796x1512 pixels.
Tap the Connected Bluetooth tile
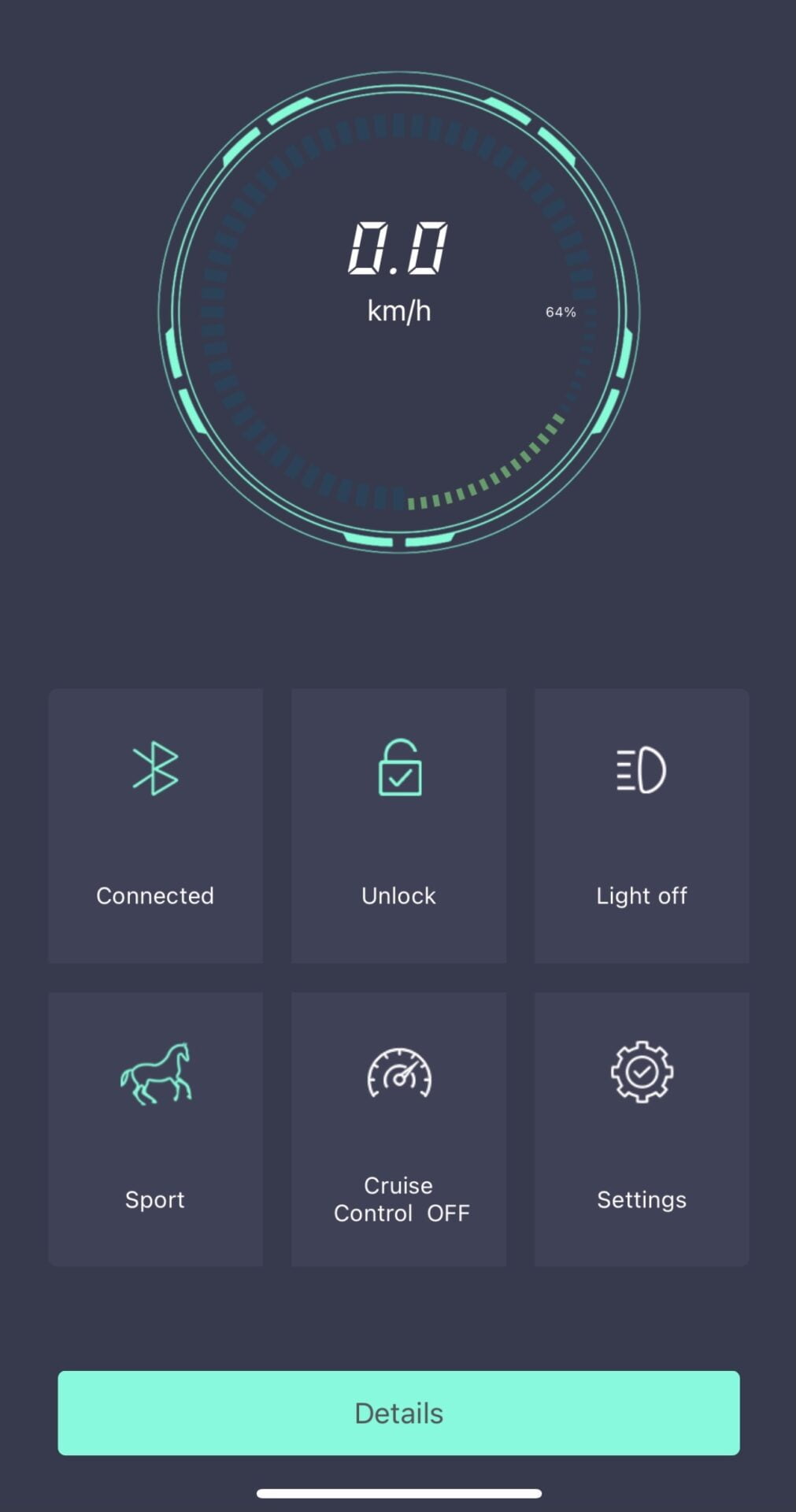click(x=155, y=825)
